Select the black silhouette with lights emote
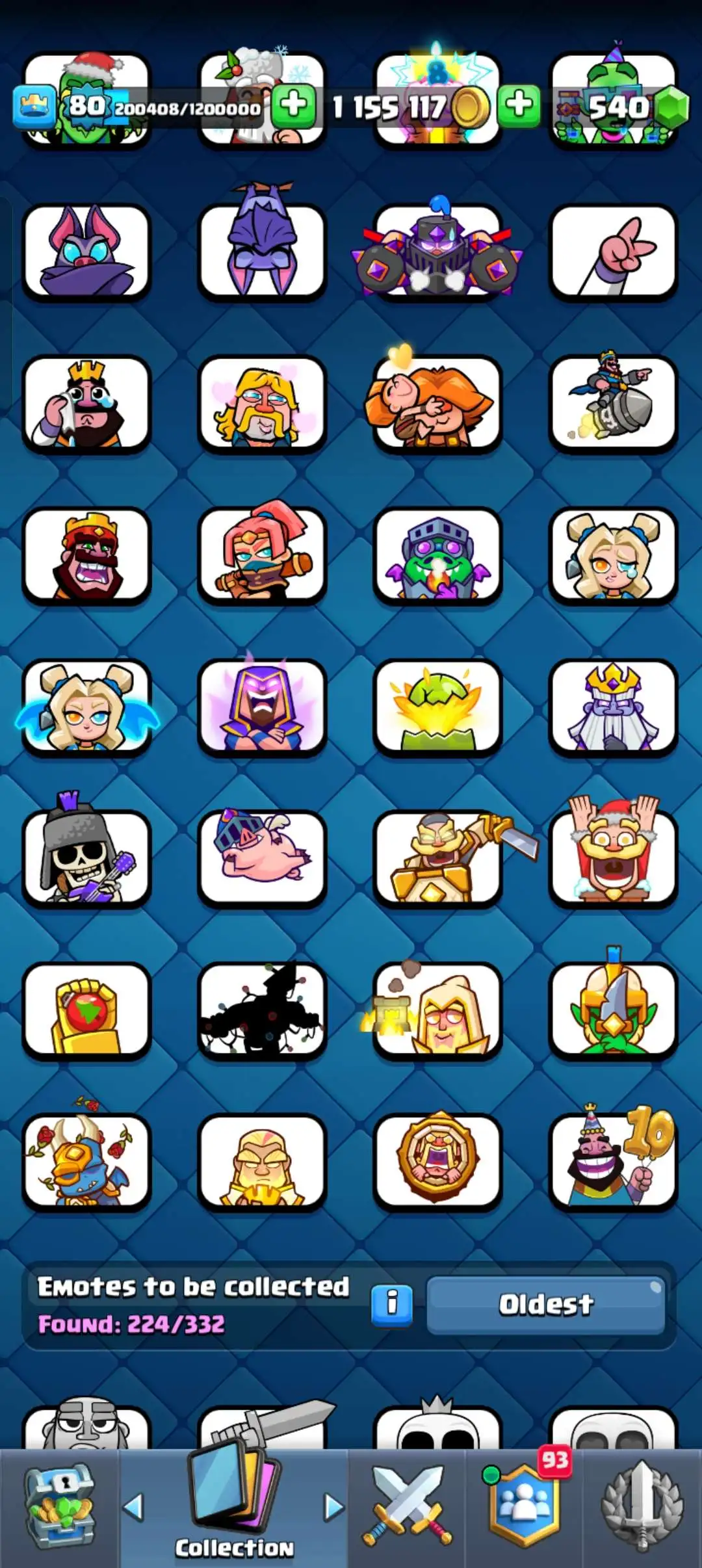This screenshot has width=702, height=1568. [x=262, y=1009]
